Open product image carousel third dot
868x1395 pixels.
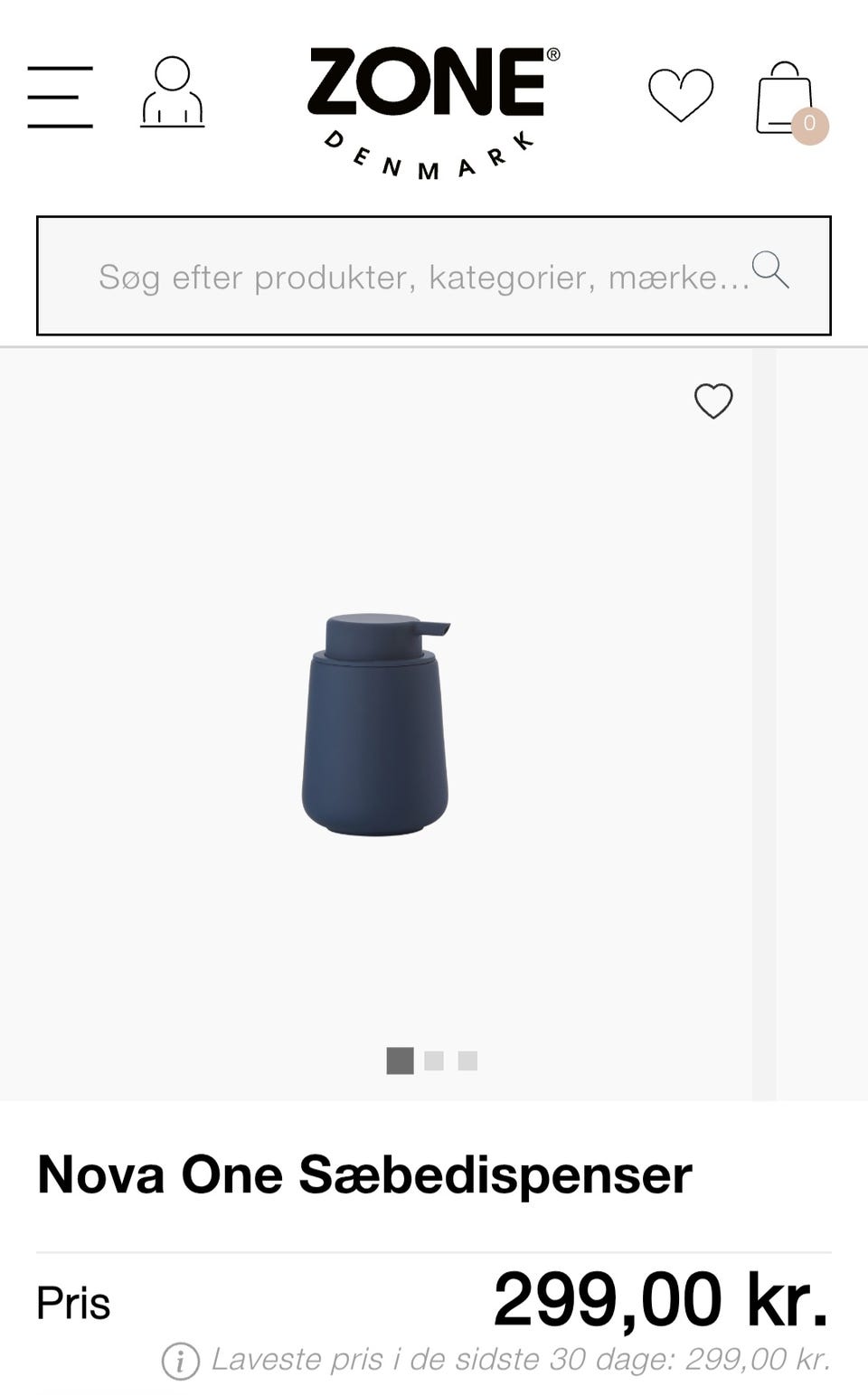[467, 1060]
